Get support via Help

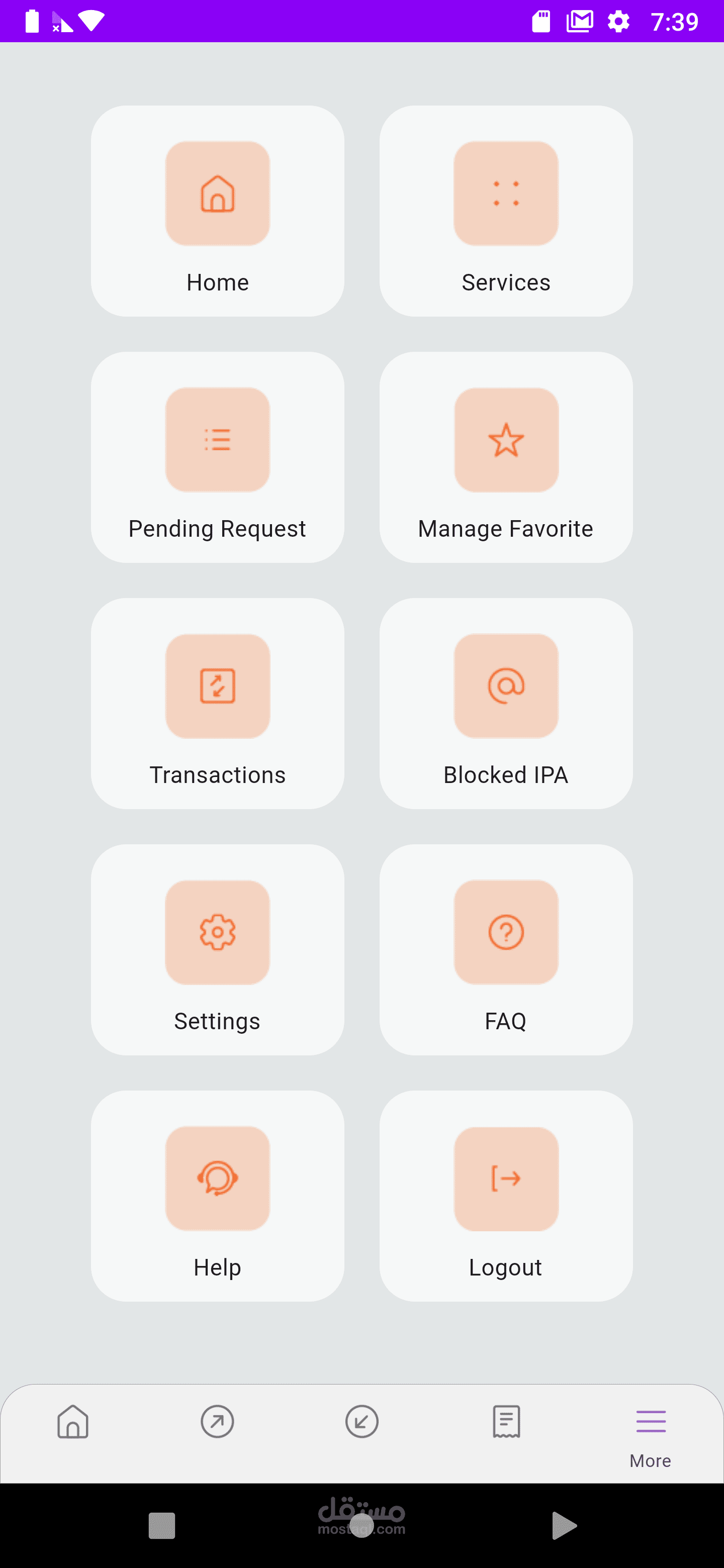(x=217, y=1196)
